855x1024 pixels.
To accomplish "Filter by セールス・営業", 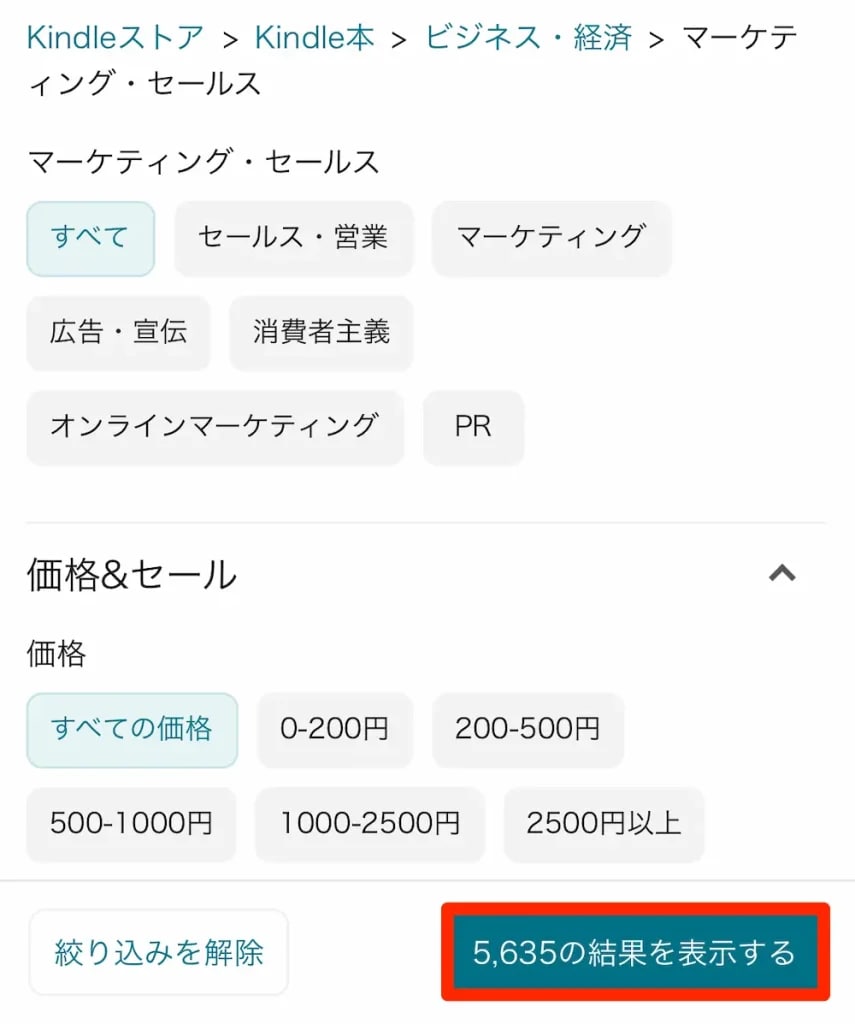I will [x=293, y=238].
